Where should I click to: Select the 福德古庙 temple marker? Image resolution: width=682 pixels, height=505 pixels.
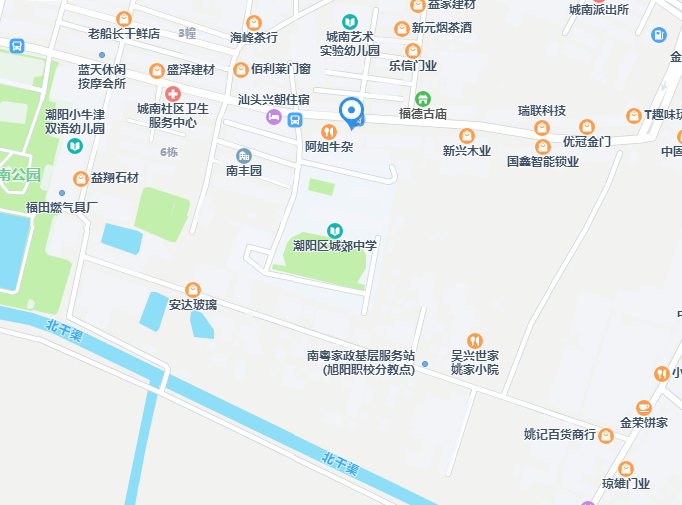(423, 98)
